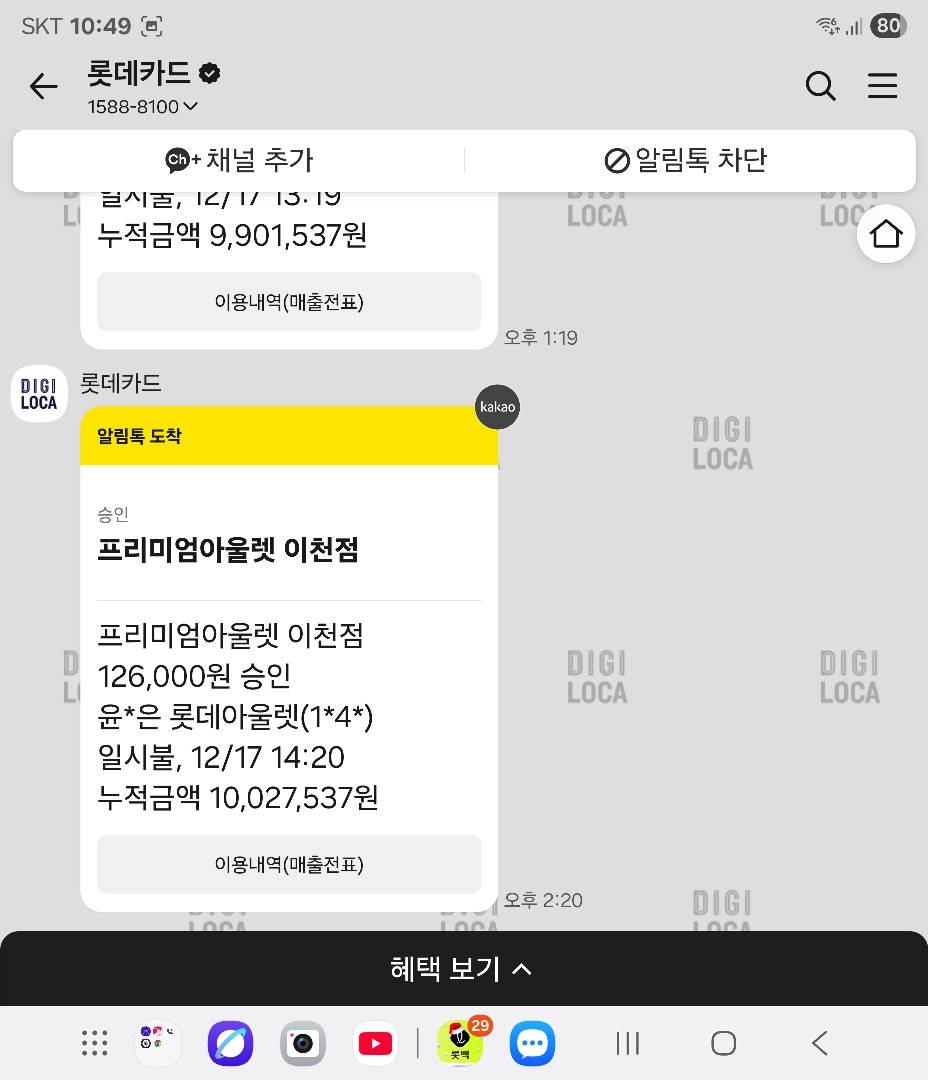This screenshot has height=1080, width=928.
Task: Open the Messages app in taskbar
Action: pyautogui.click(x=532, y=1044)
